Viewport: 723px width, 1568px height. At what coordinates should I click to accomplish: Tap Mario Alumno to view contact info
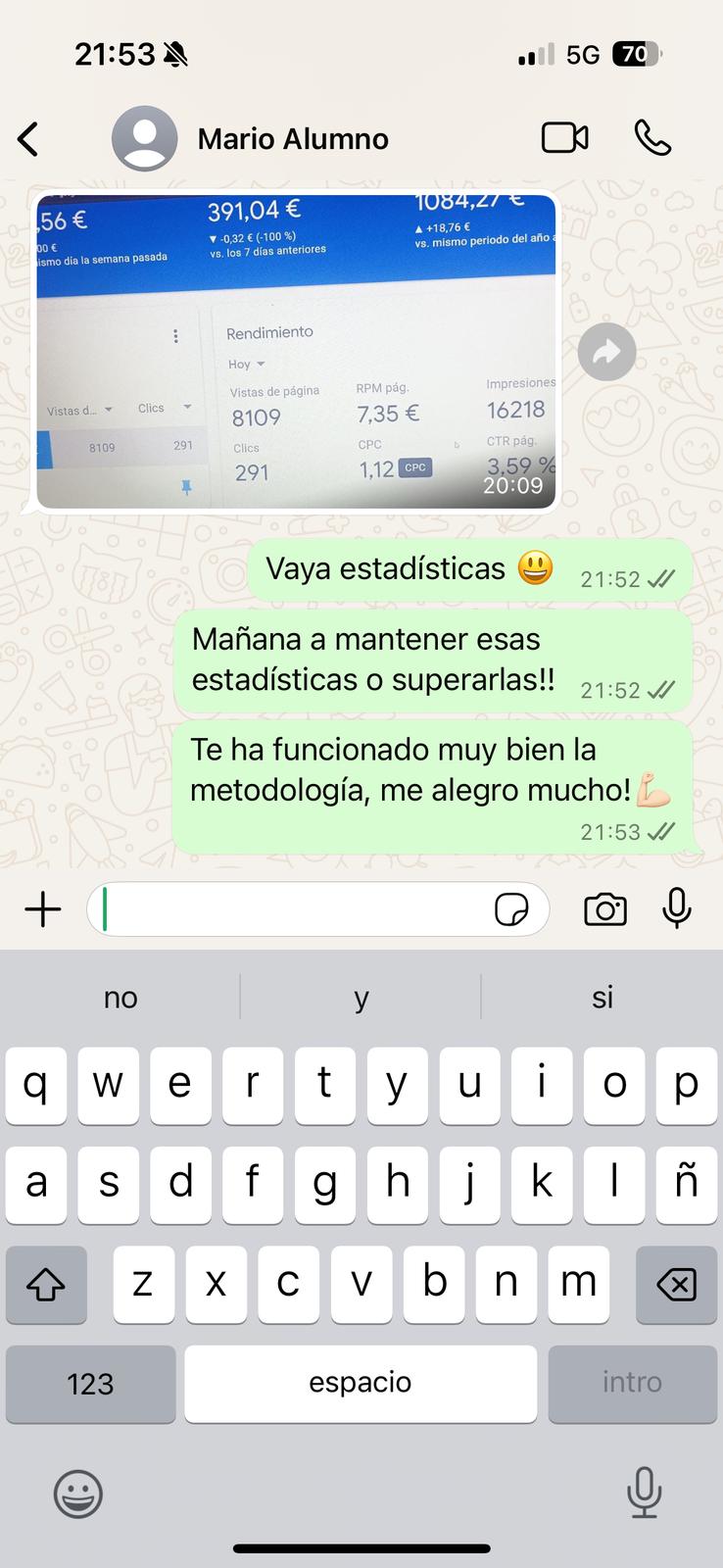292,138
